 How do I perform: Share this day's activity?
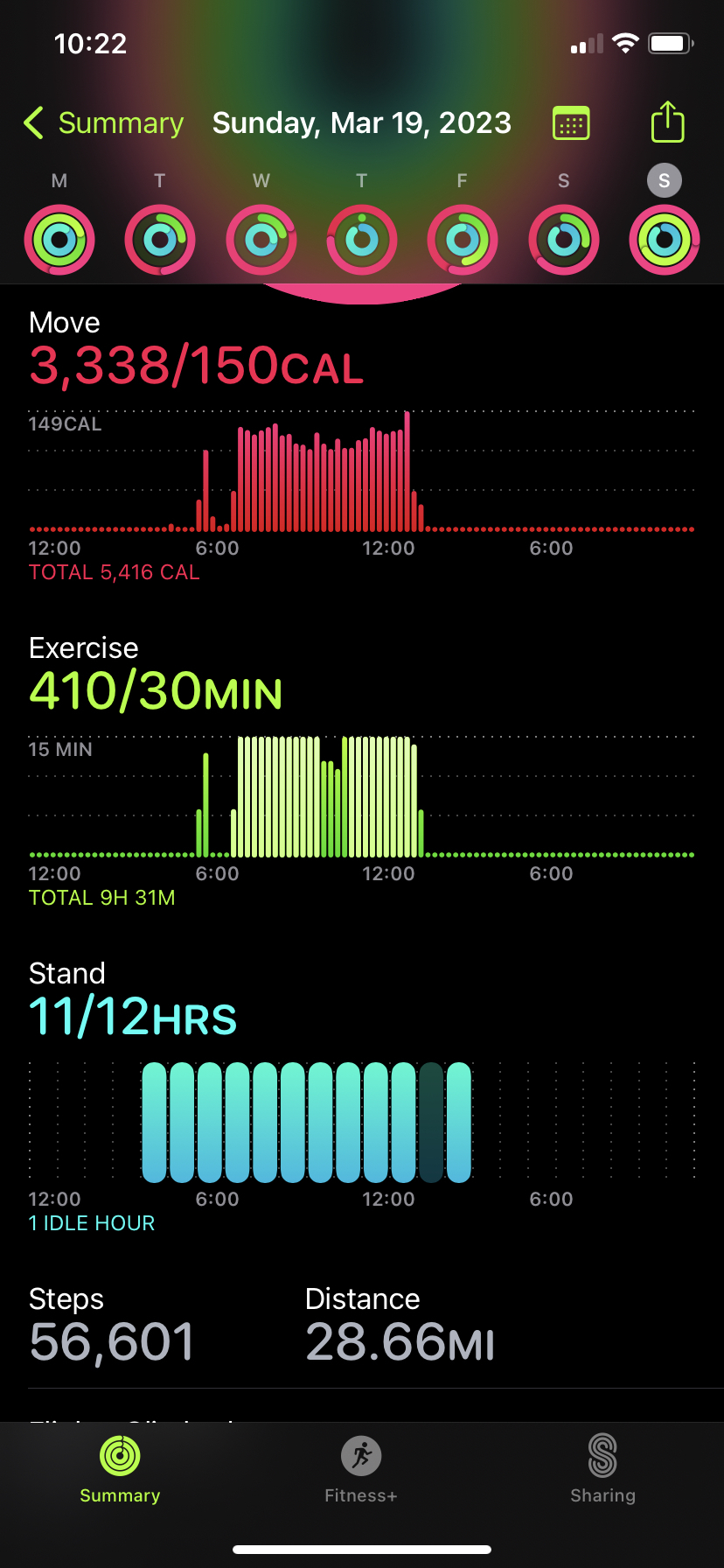tap(667, 122)
